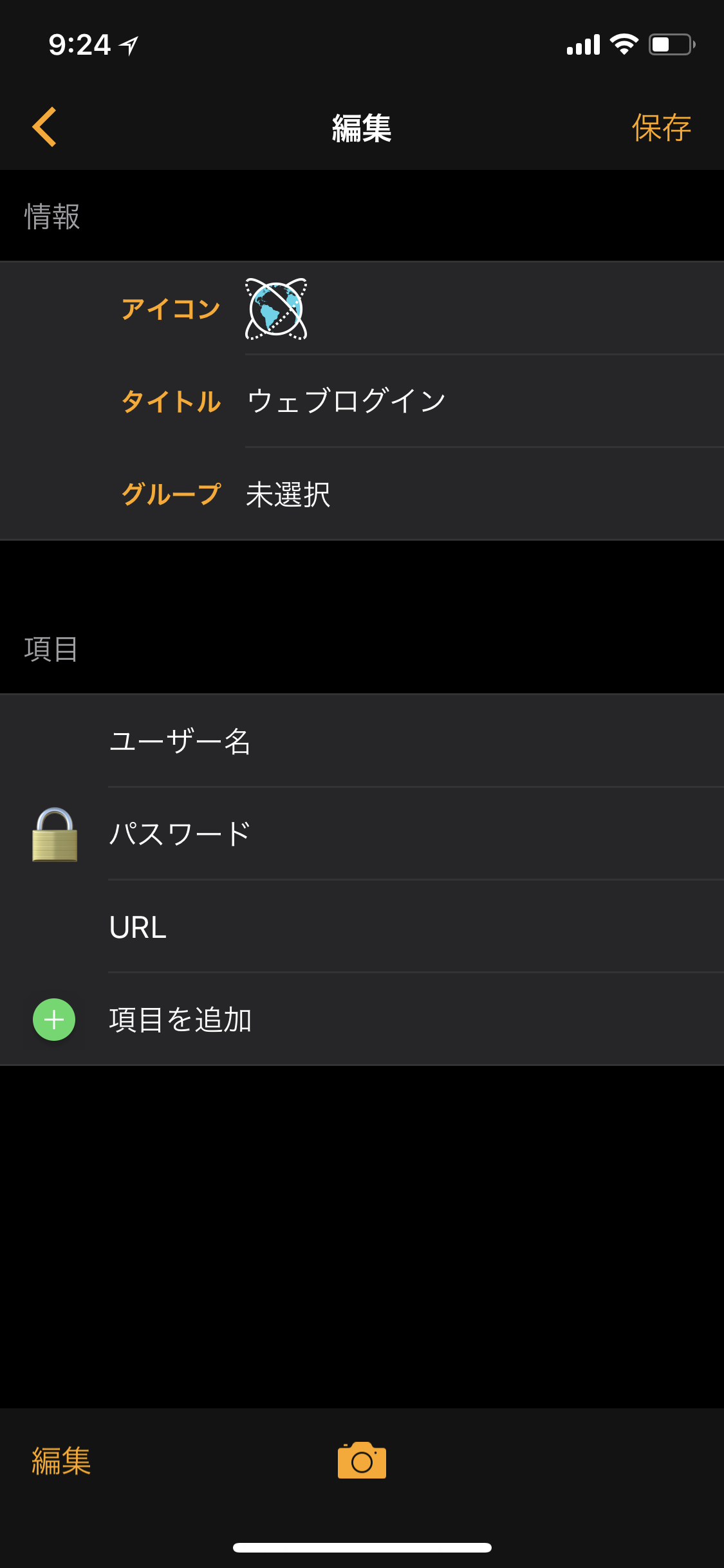
Task: Open the グループ selection row
Action: pos(362,494)
